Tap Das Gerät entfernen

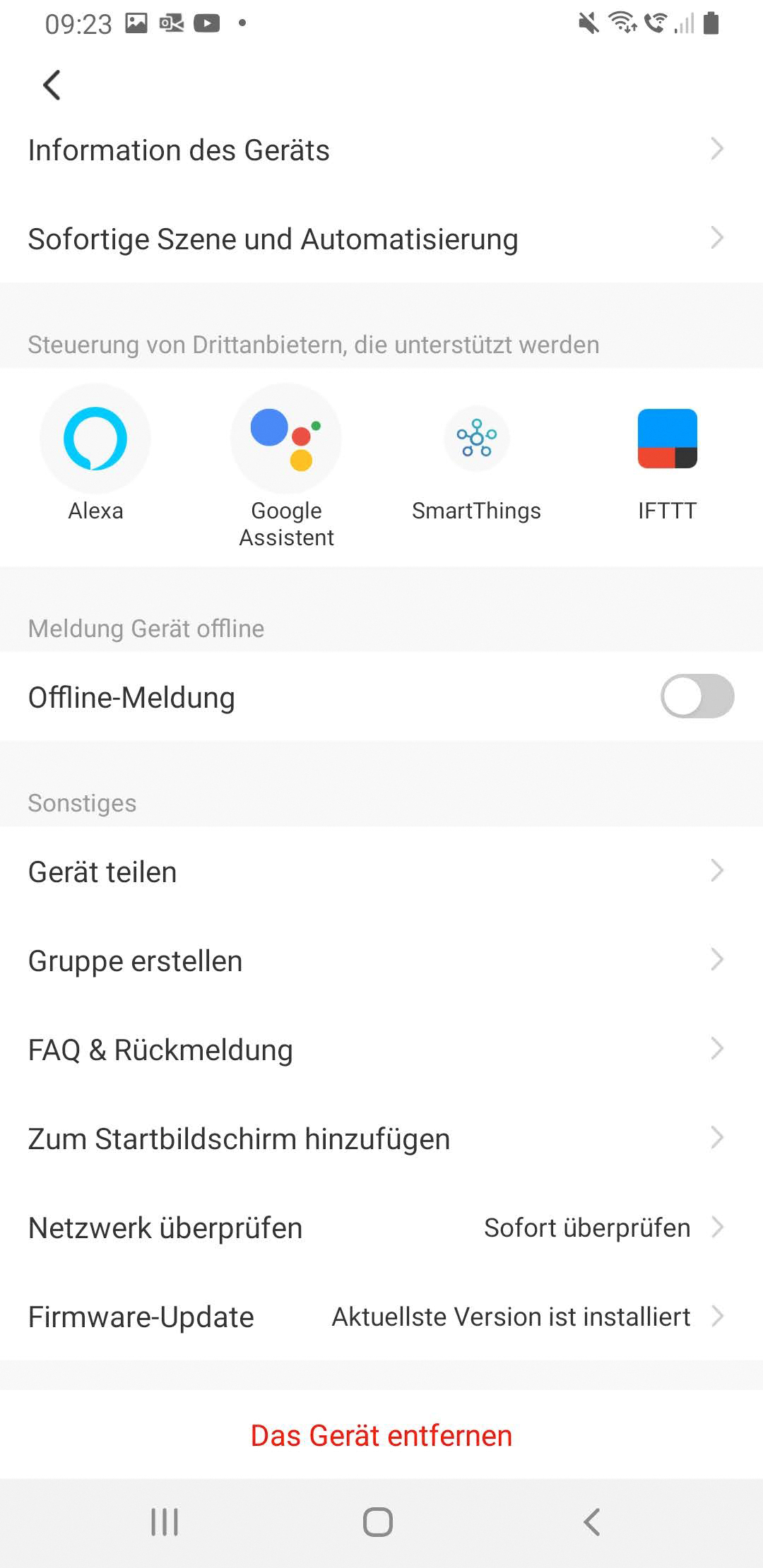click(x=381, y=1436)
